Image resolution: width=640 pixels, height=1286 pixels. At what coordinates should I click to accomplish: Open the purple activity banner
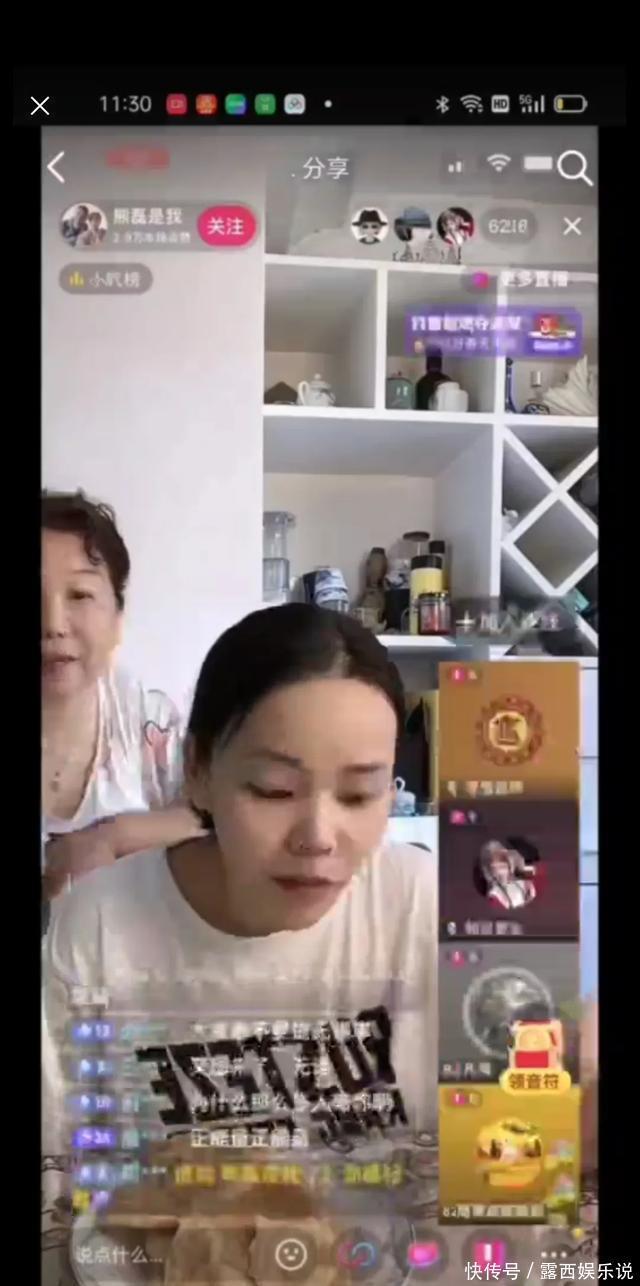click(494, 330)
